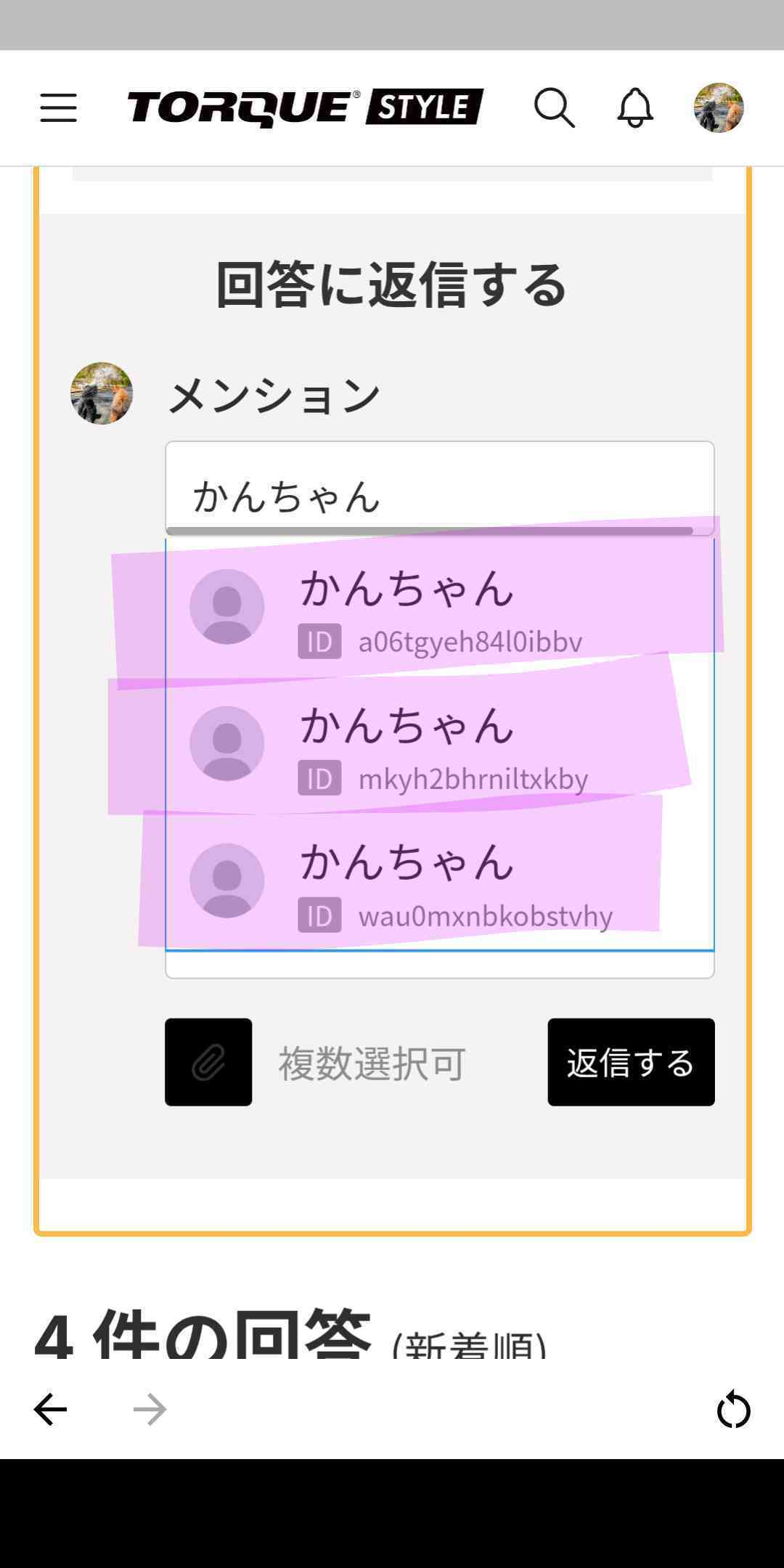The height and width of the screenshot is (1568, 784).
Task: Select かんちゃん with ID mkyh2bhrniltxkby
Action: [x=440, y=745]
